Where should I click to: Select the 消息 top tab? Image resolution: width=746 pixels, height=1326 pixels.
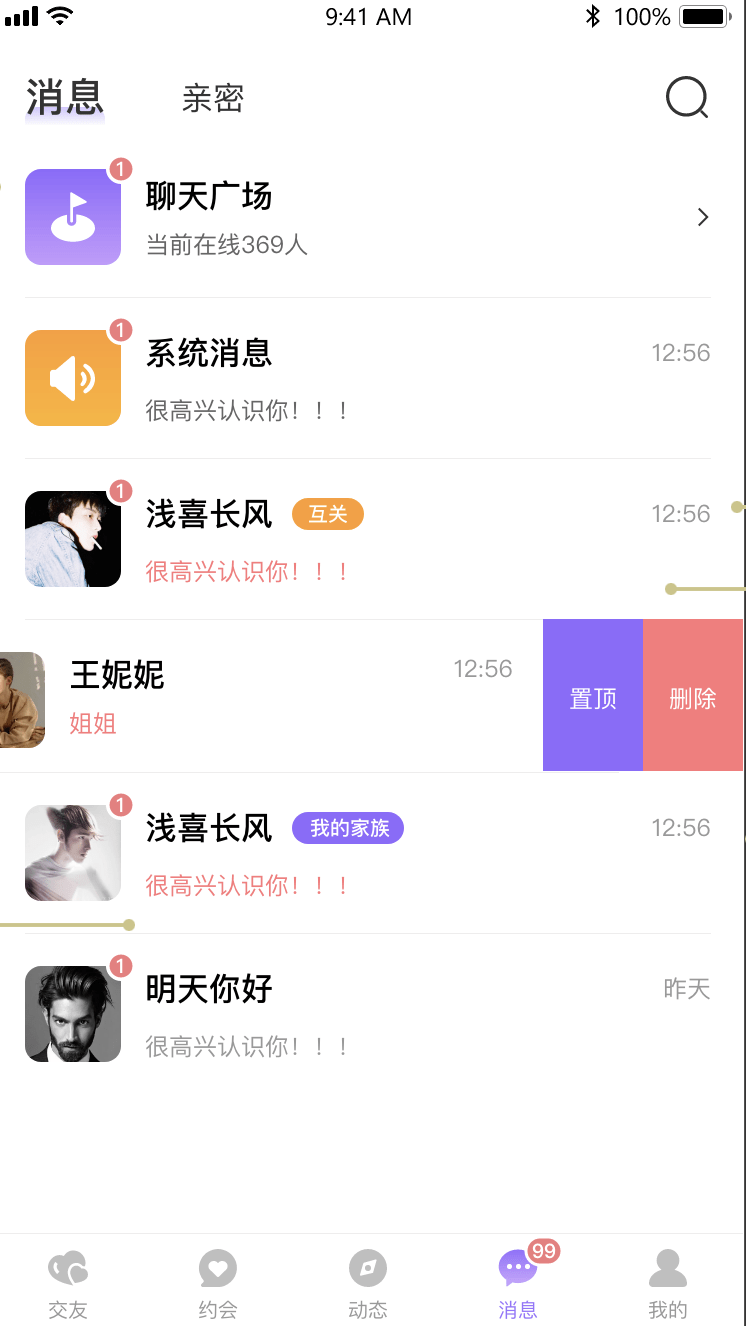(65, 98)
